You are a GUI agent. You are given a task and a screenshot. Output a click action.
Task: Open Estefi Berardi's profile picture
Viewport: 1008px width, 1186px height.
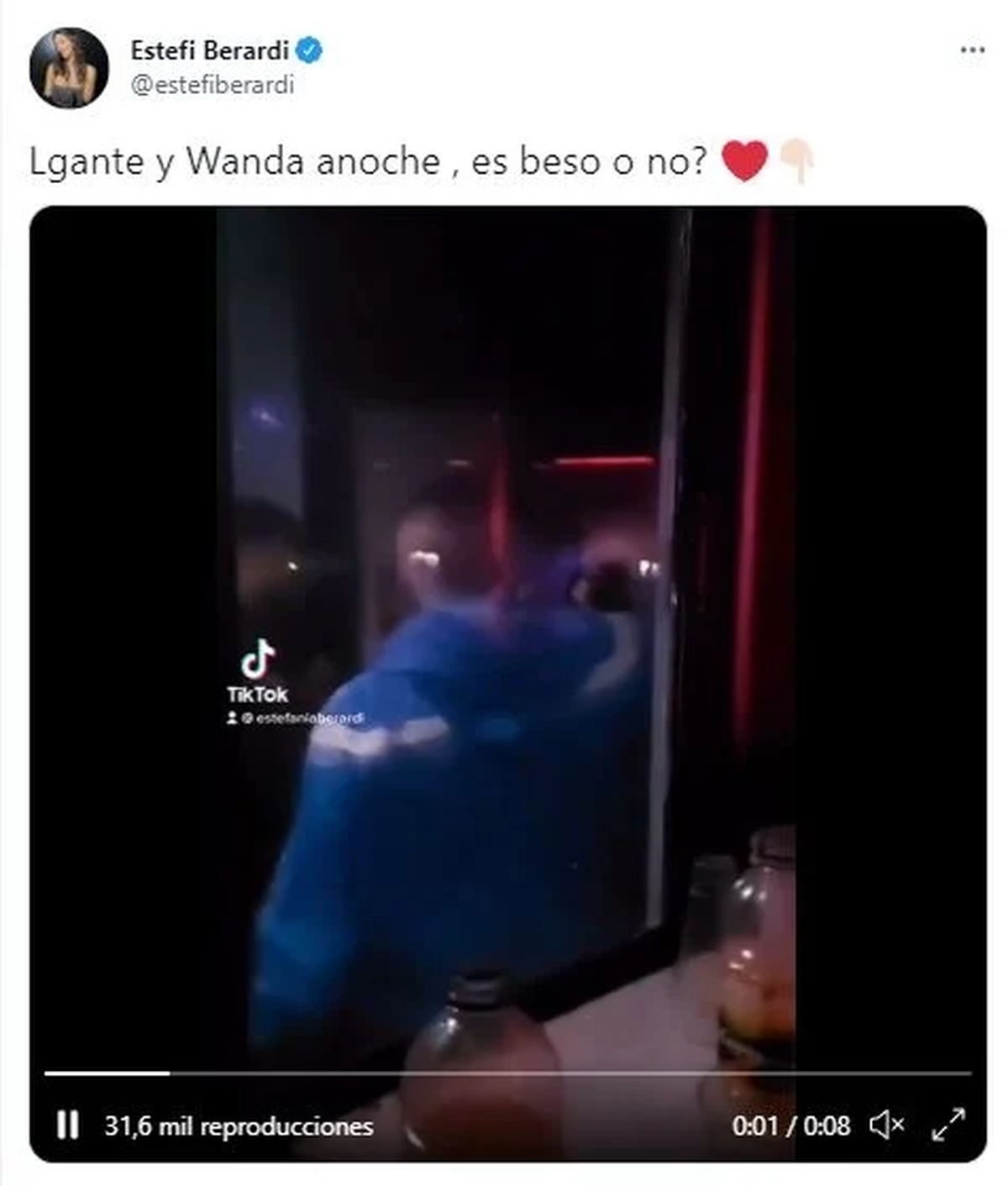[x=69, y=68]
